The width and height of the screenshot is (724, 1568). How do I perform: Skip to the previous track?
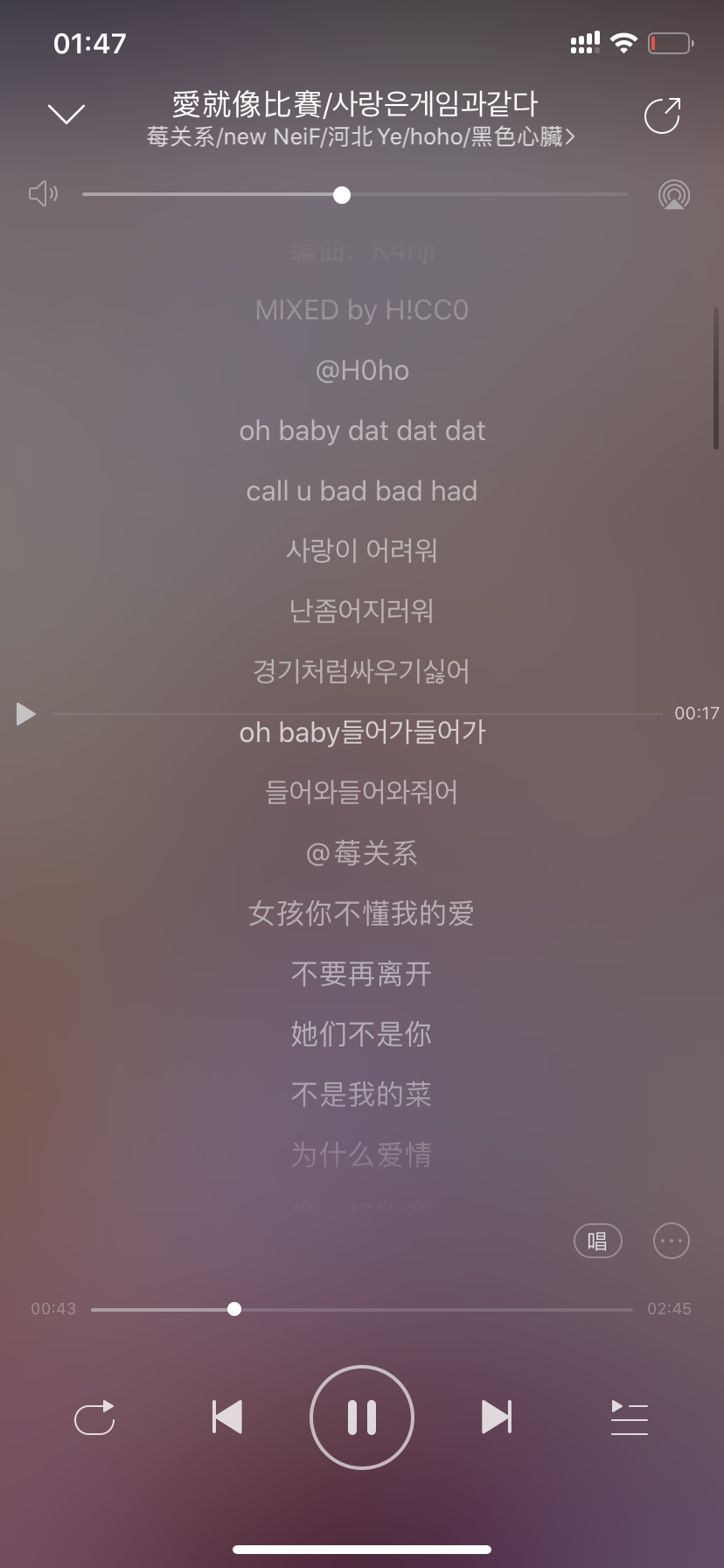tap(227, 1417)
